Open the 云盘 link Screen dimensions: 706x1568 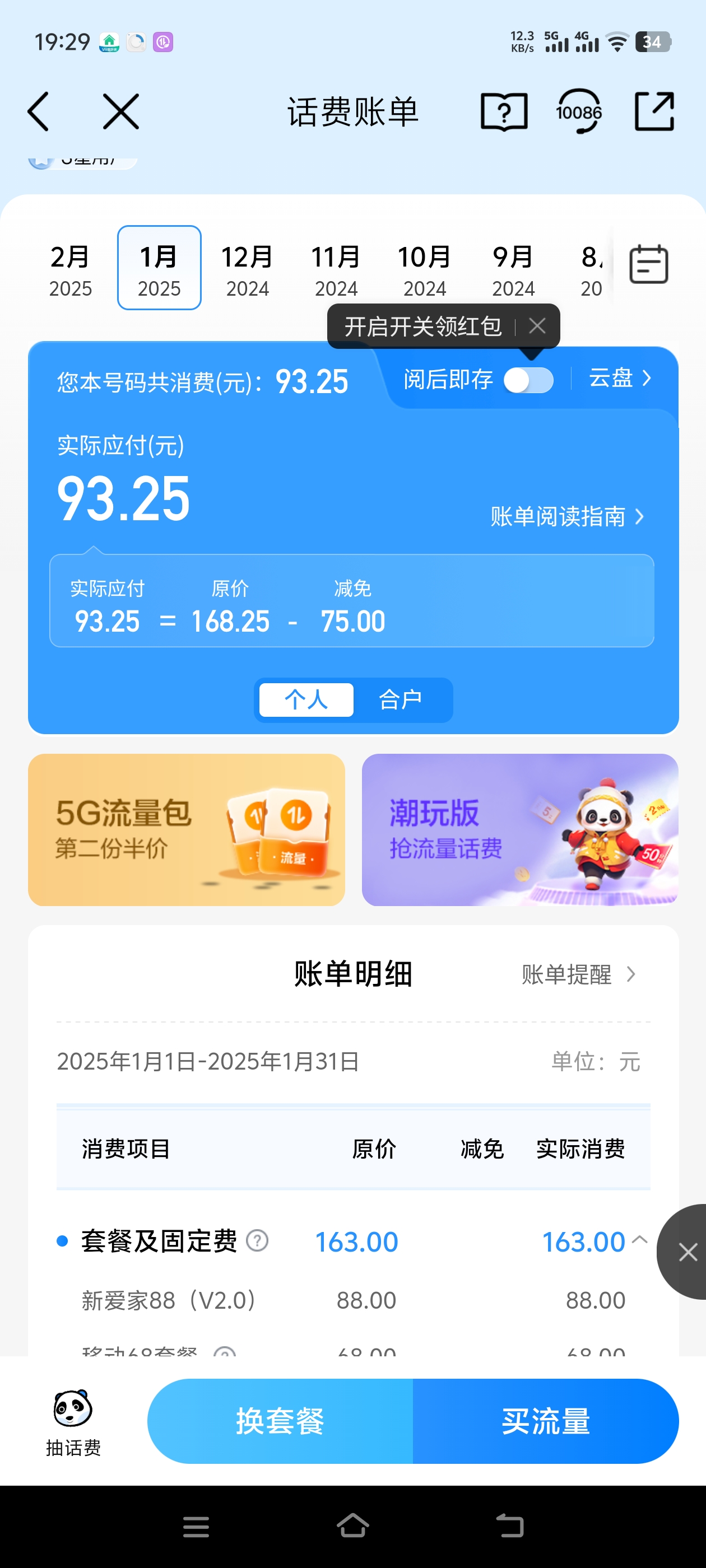620,379
